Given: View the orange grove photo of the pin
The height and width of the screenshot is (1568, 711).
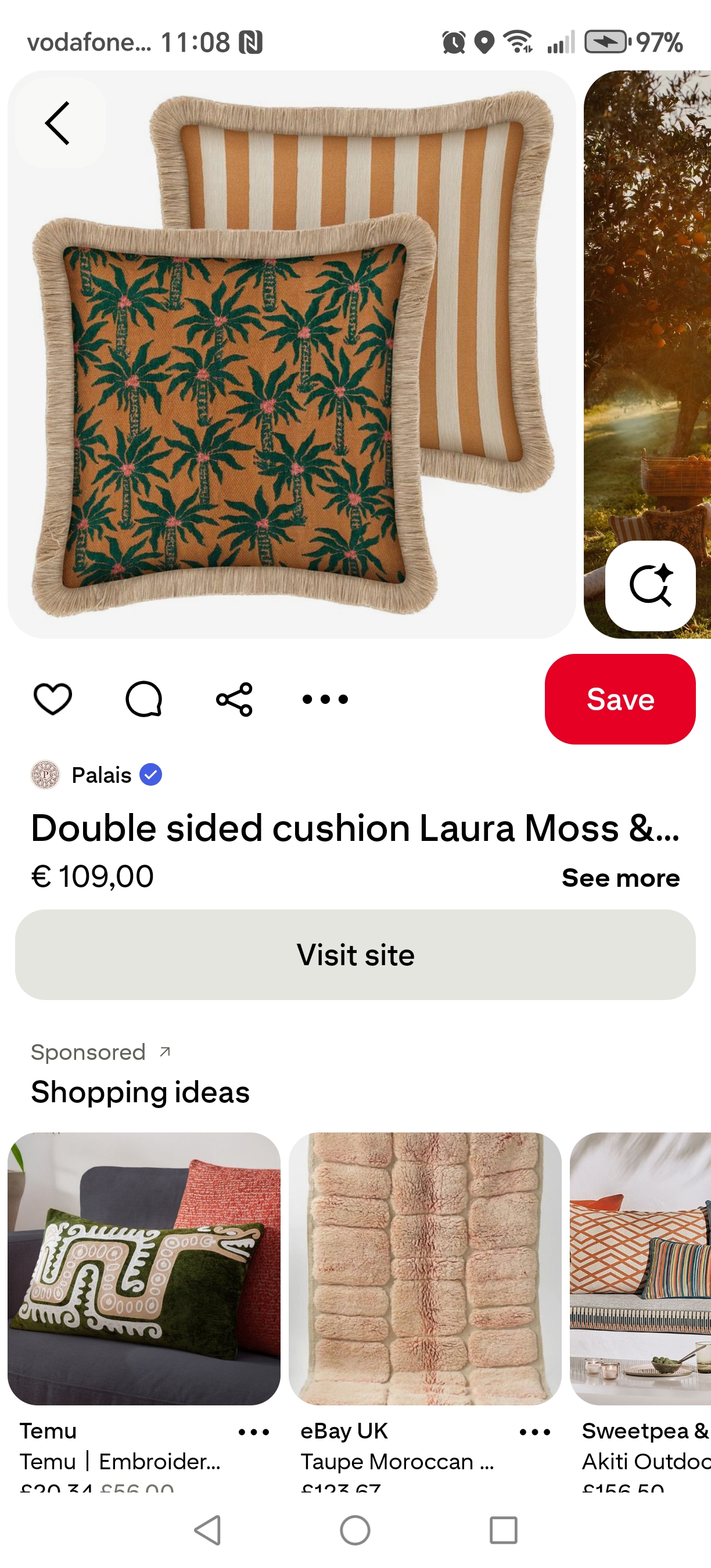Looking at the screenshot, I should click(x=648, y=304).
